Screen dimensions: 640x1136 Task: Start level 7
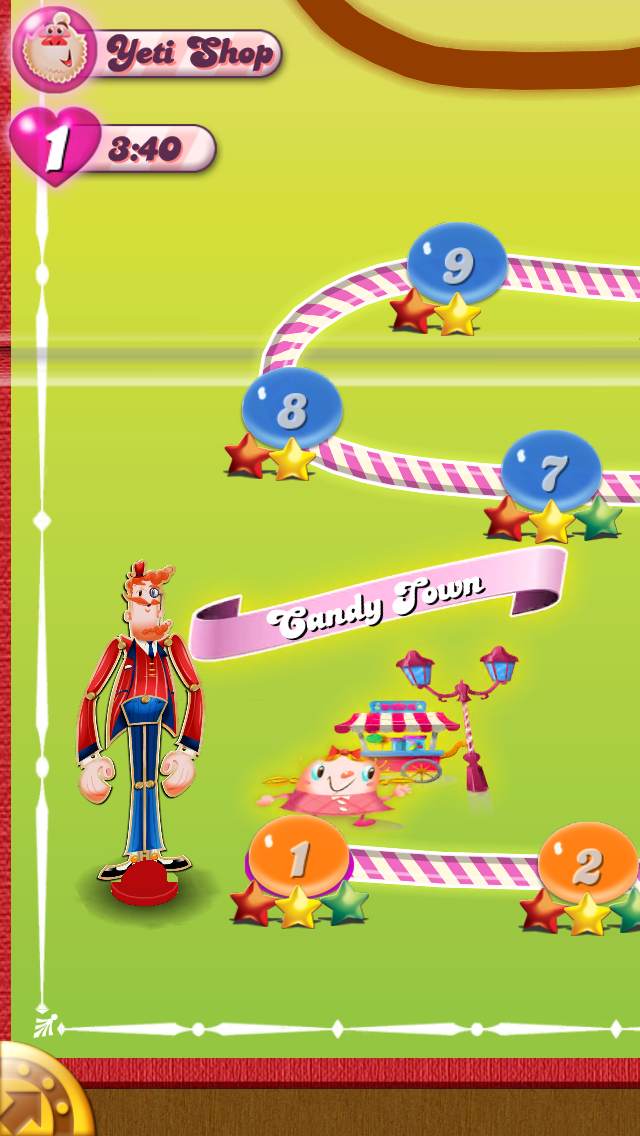(551, 472)
